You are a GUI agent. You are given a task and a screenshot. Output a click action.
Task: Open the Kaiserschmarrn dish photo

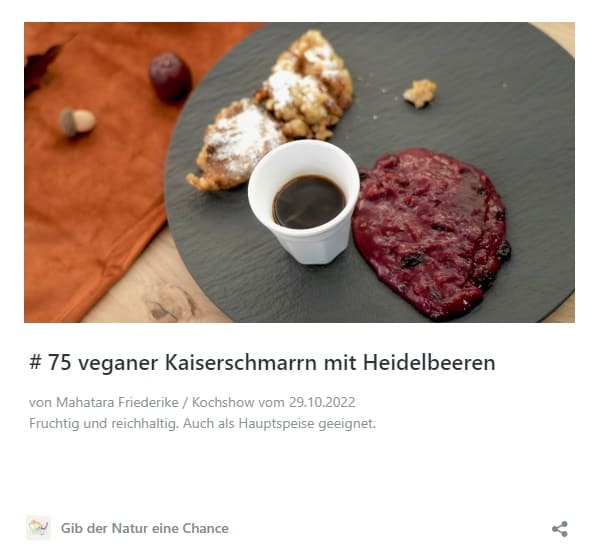point(299,172)
